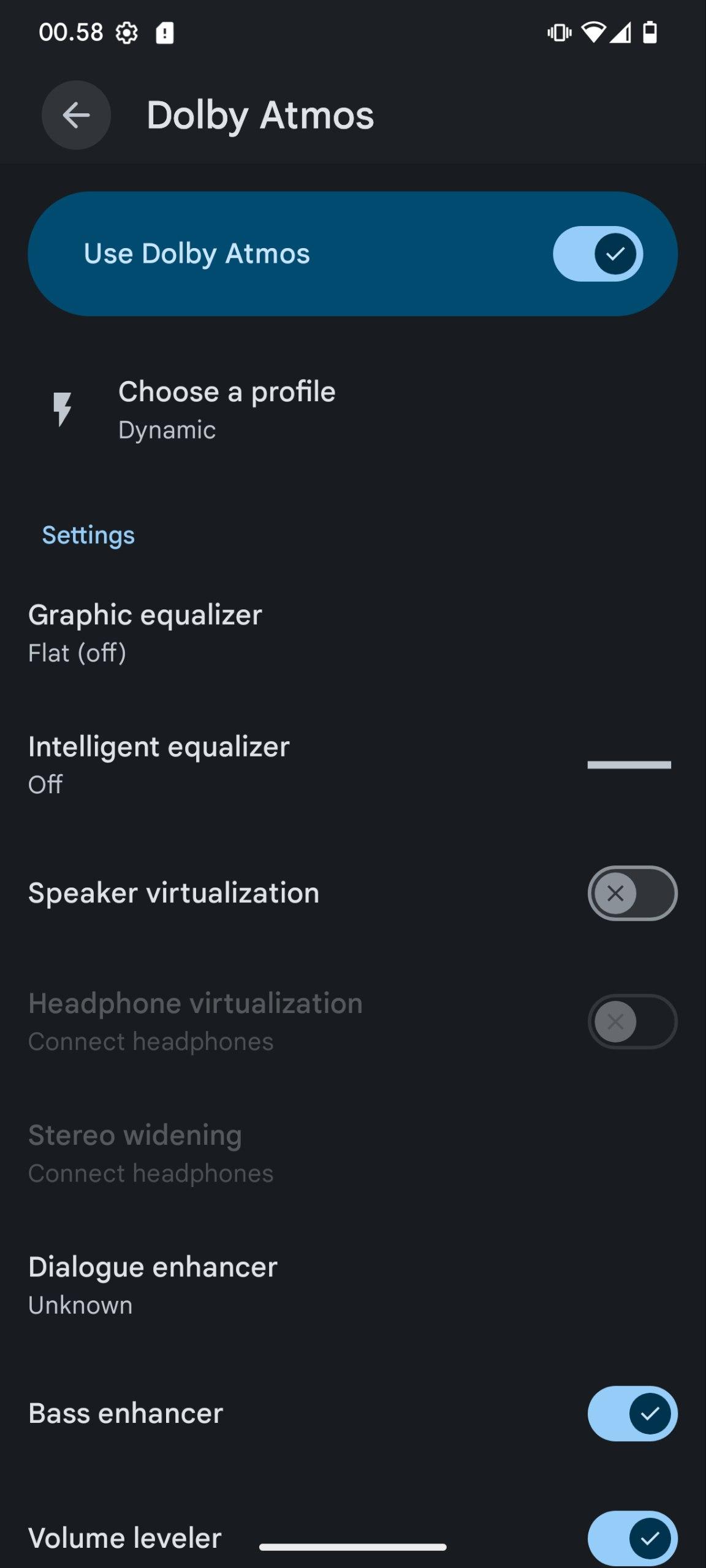Screen dimensions: 706x1568
Task: Enable Speaker virtualization toggle
Action: 632,893
